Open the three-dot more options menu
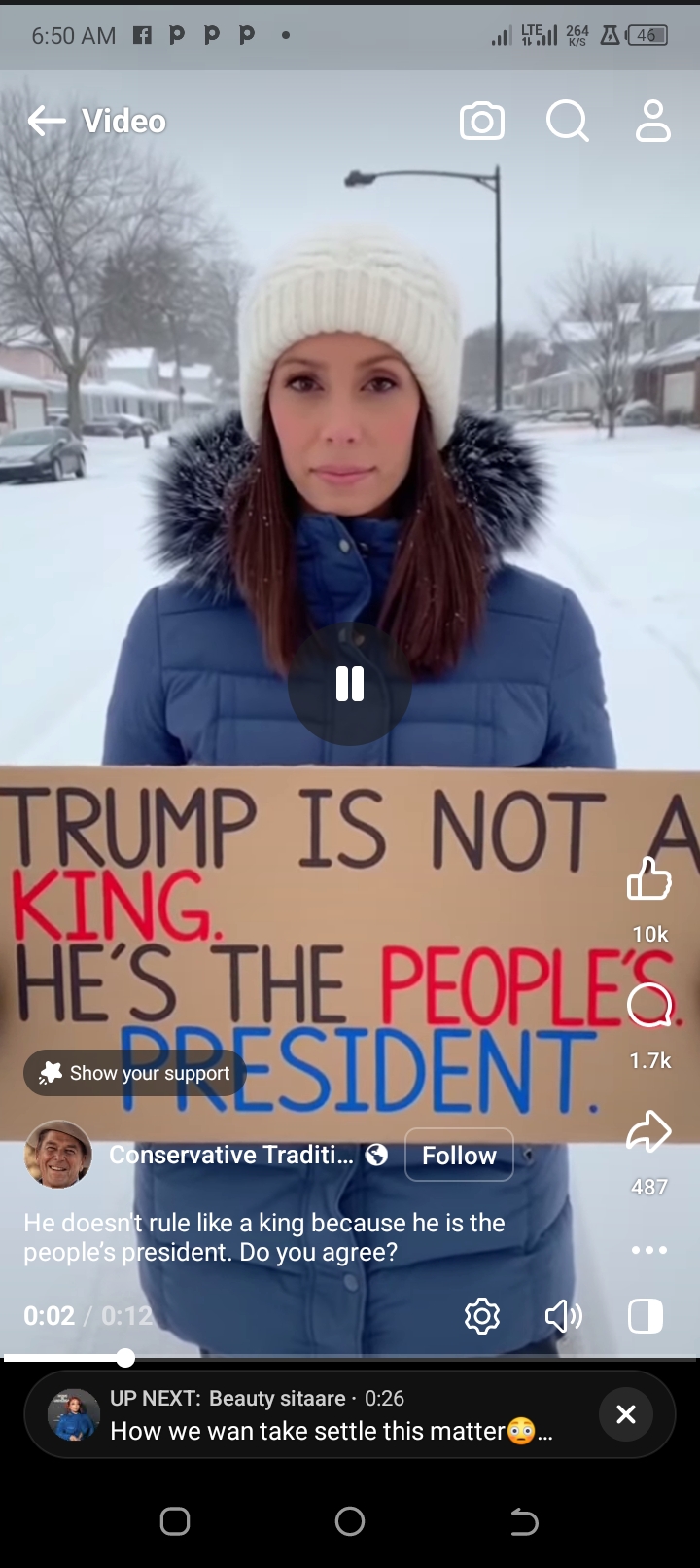 click(x=648, y=1250)
